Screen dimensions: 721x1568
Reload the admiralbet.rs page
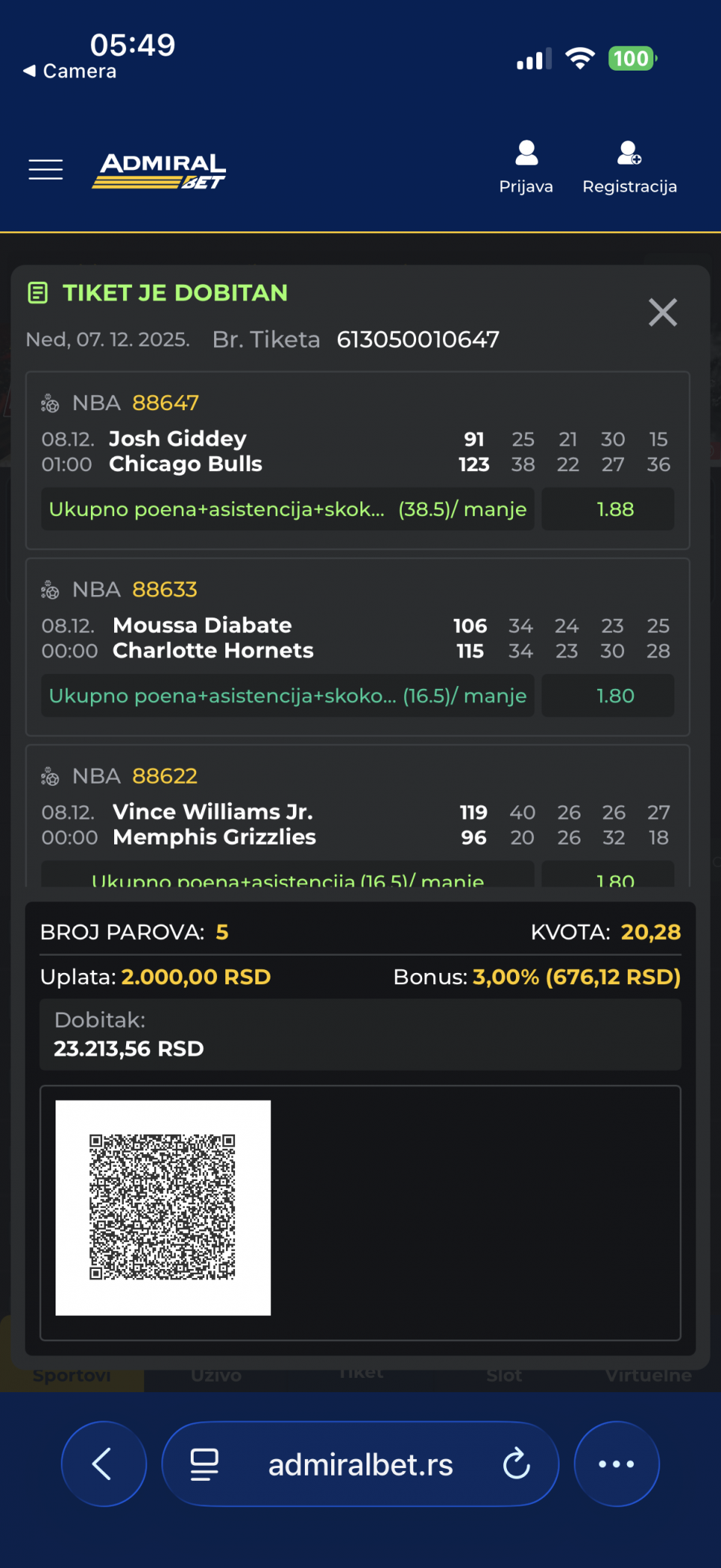[516, 1464]
